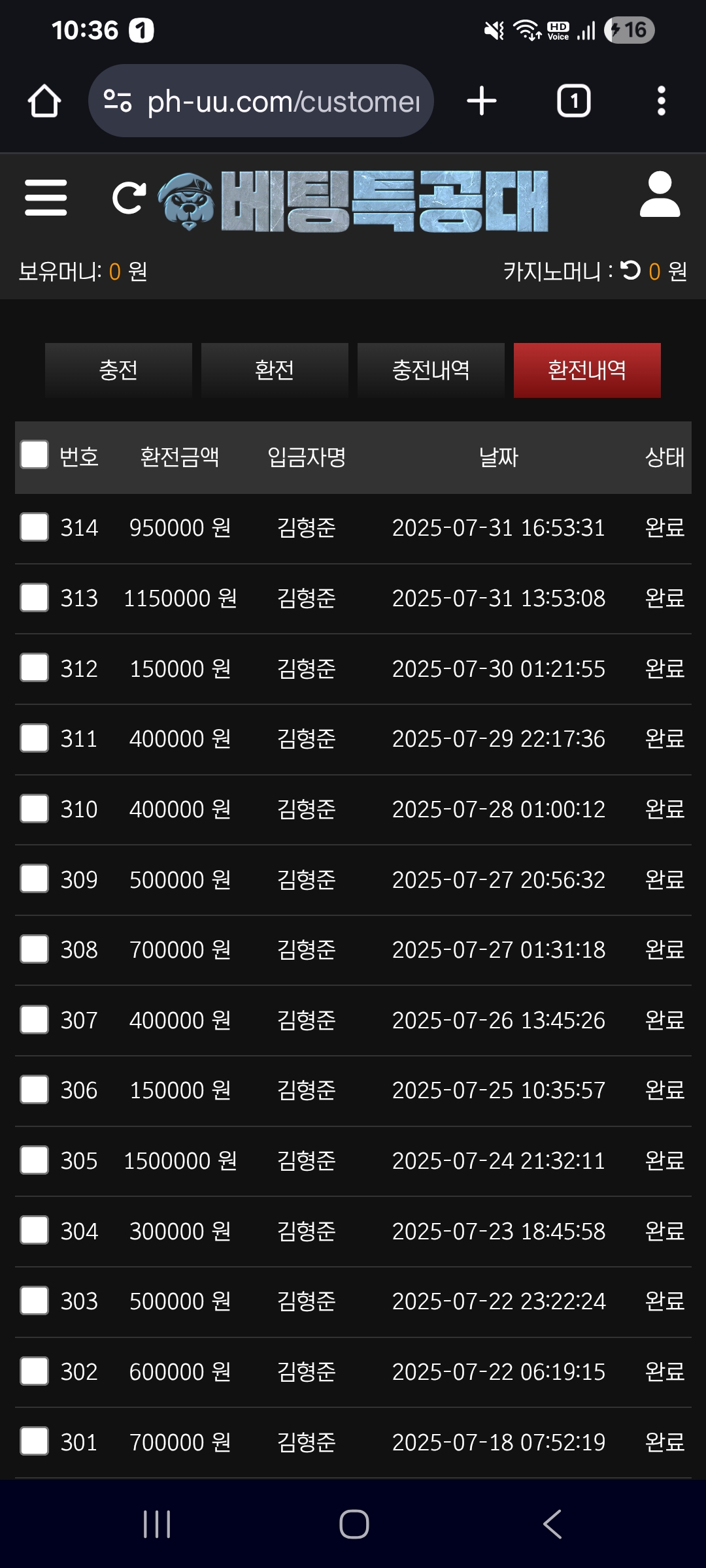The width and height of the screenshot is (706, 1568).
Task: Open the 충전내역 tab
Action: tap(431, 370)
